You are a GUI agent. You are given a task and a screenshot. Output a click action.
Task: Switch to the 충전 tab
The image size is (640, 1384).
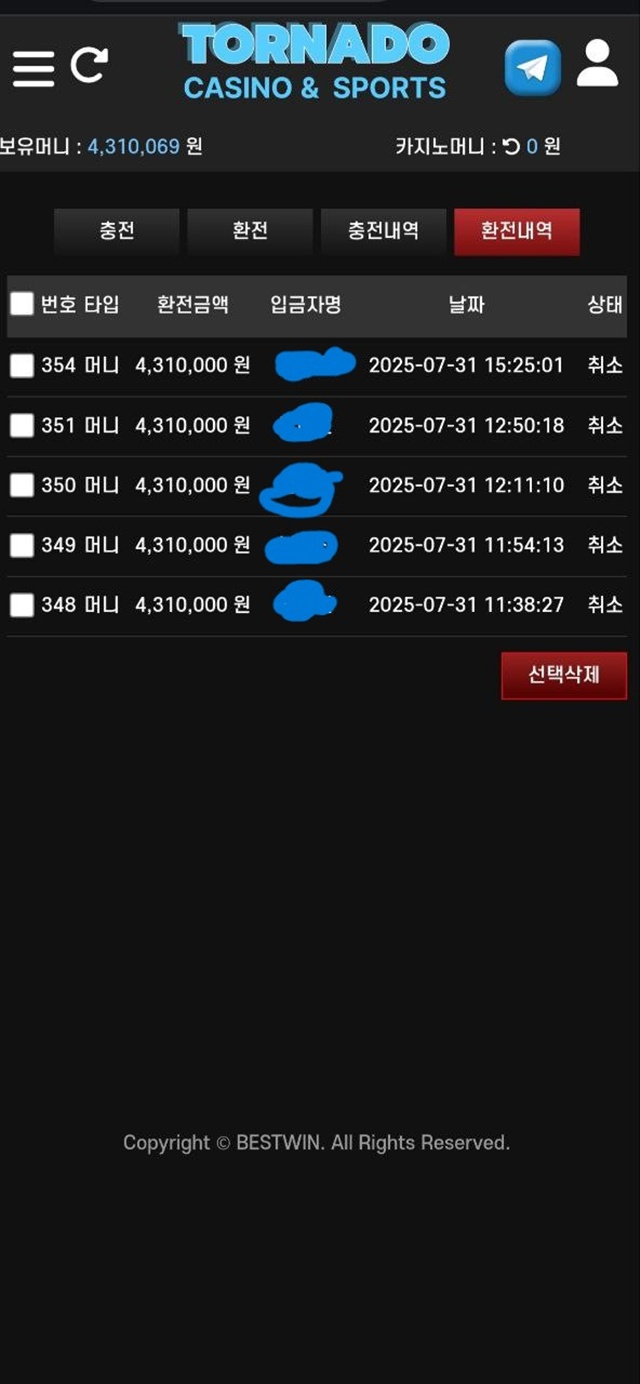click(117, 231)
